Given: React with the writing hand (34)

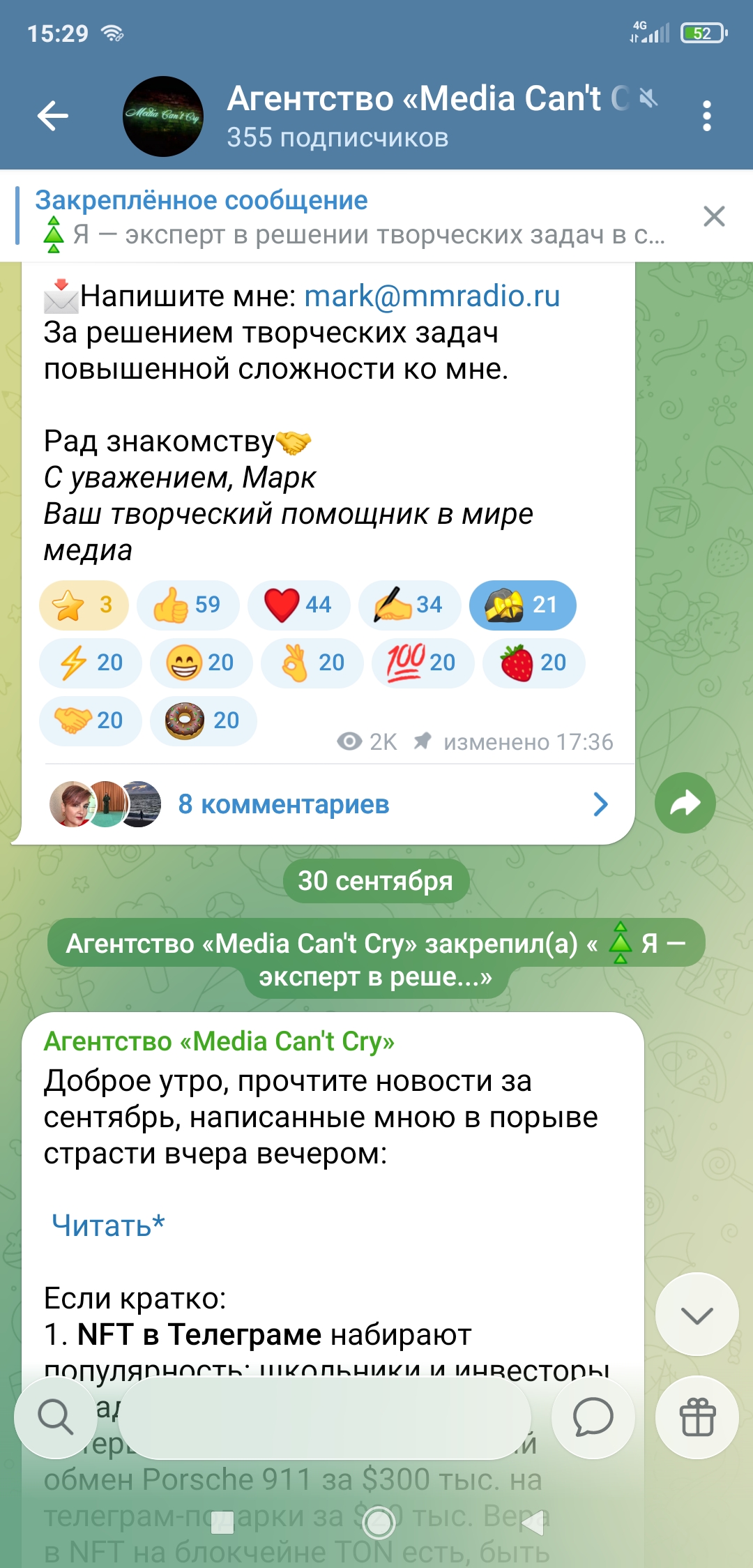Looking at the screenshot, I should 409,605.
